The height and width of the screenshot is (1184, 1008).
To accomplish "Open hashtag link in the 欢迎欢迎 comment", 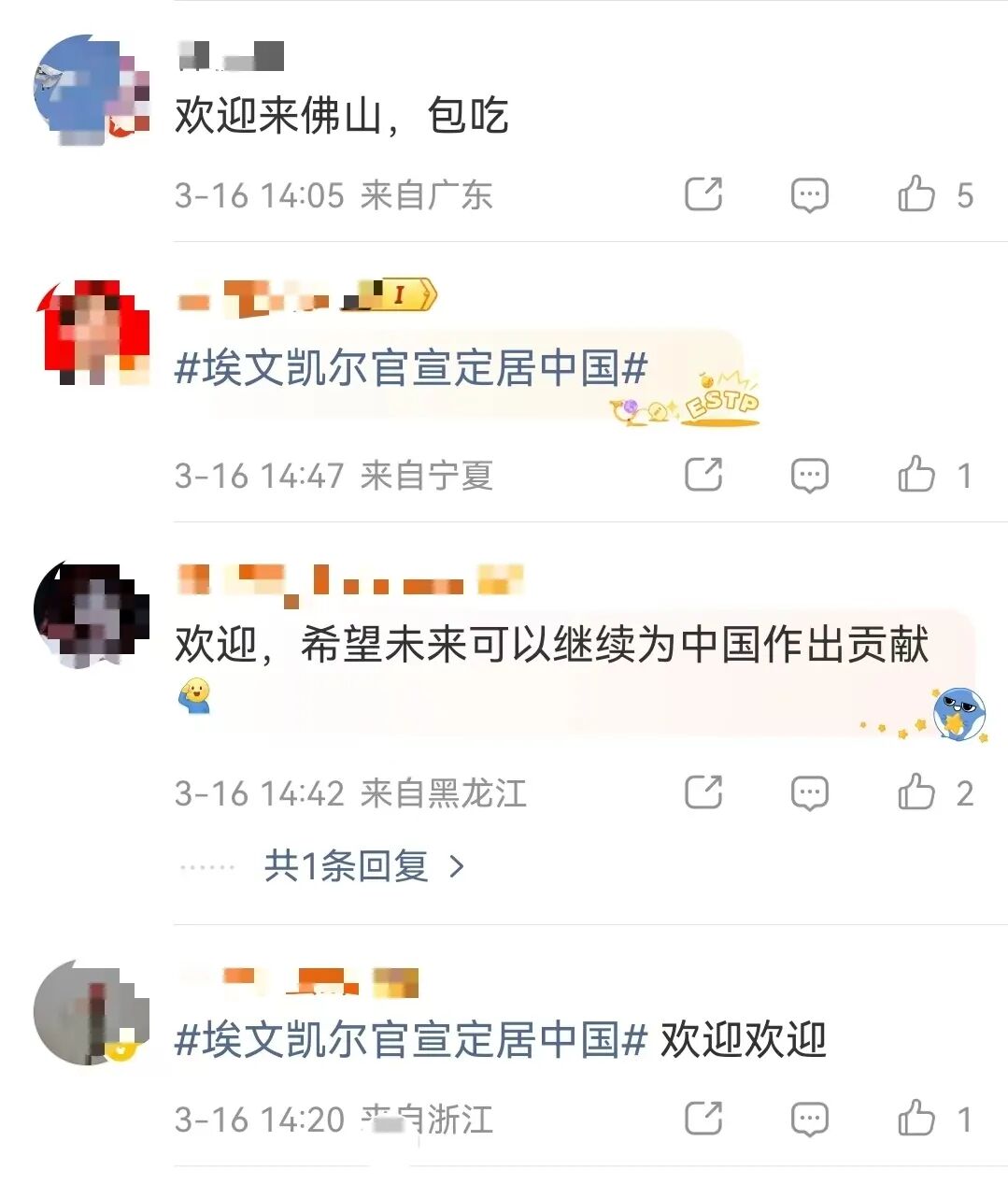I will [x=411, y=1039].
